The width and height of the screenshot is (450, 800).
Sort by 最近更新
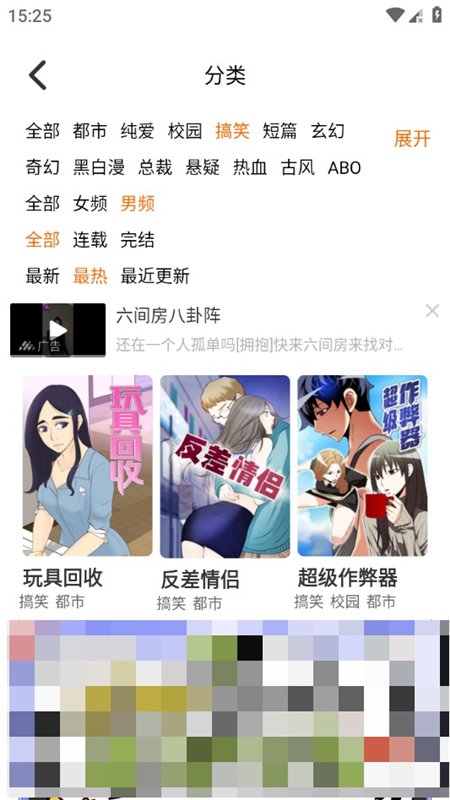tap(155, 276)
